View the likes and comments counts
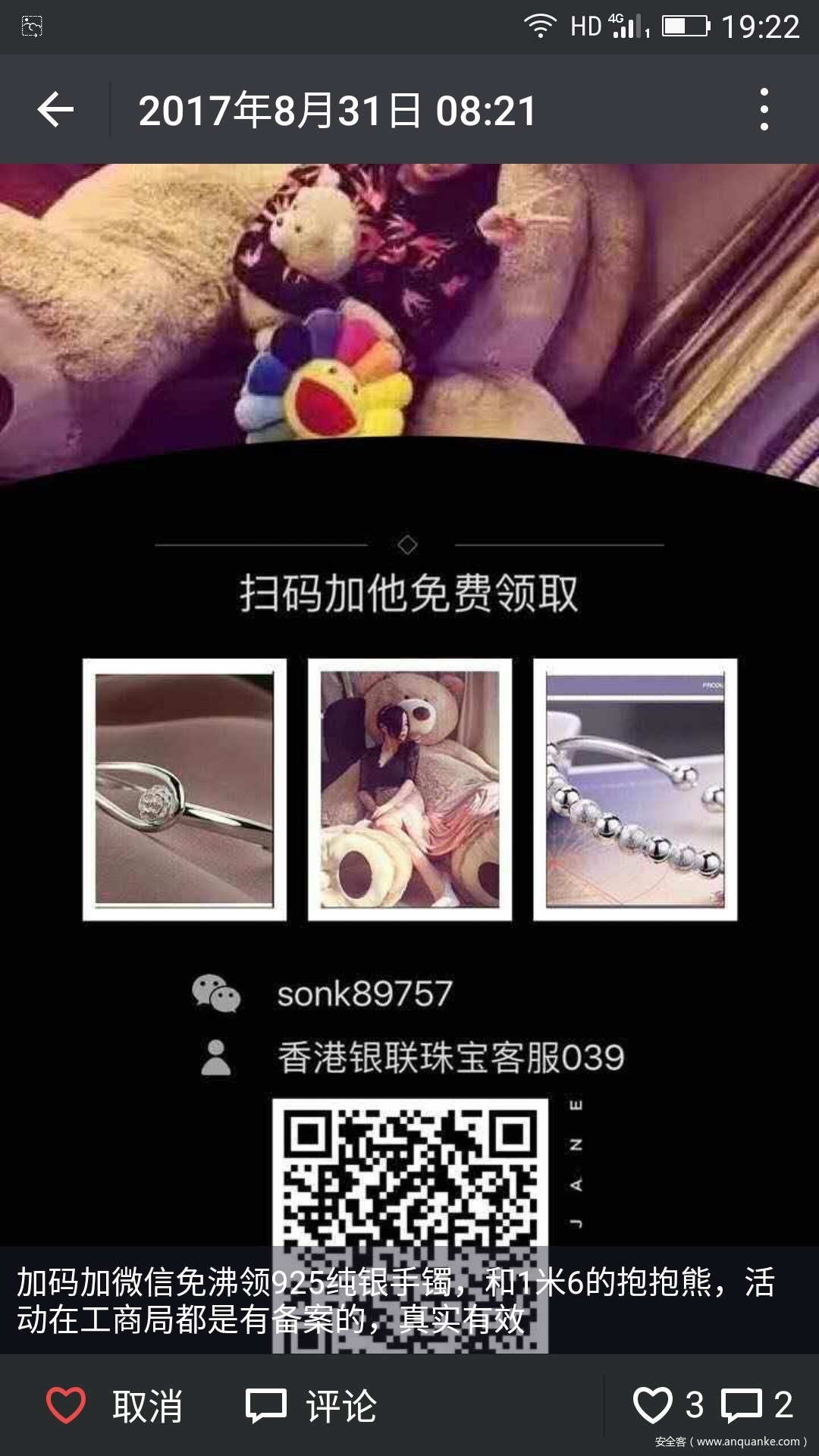This screenshot has width=819, height=1456. (713, 1405)
